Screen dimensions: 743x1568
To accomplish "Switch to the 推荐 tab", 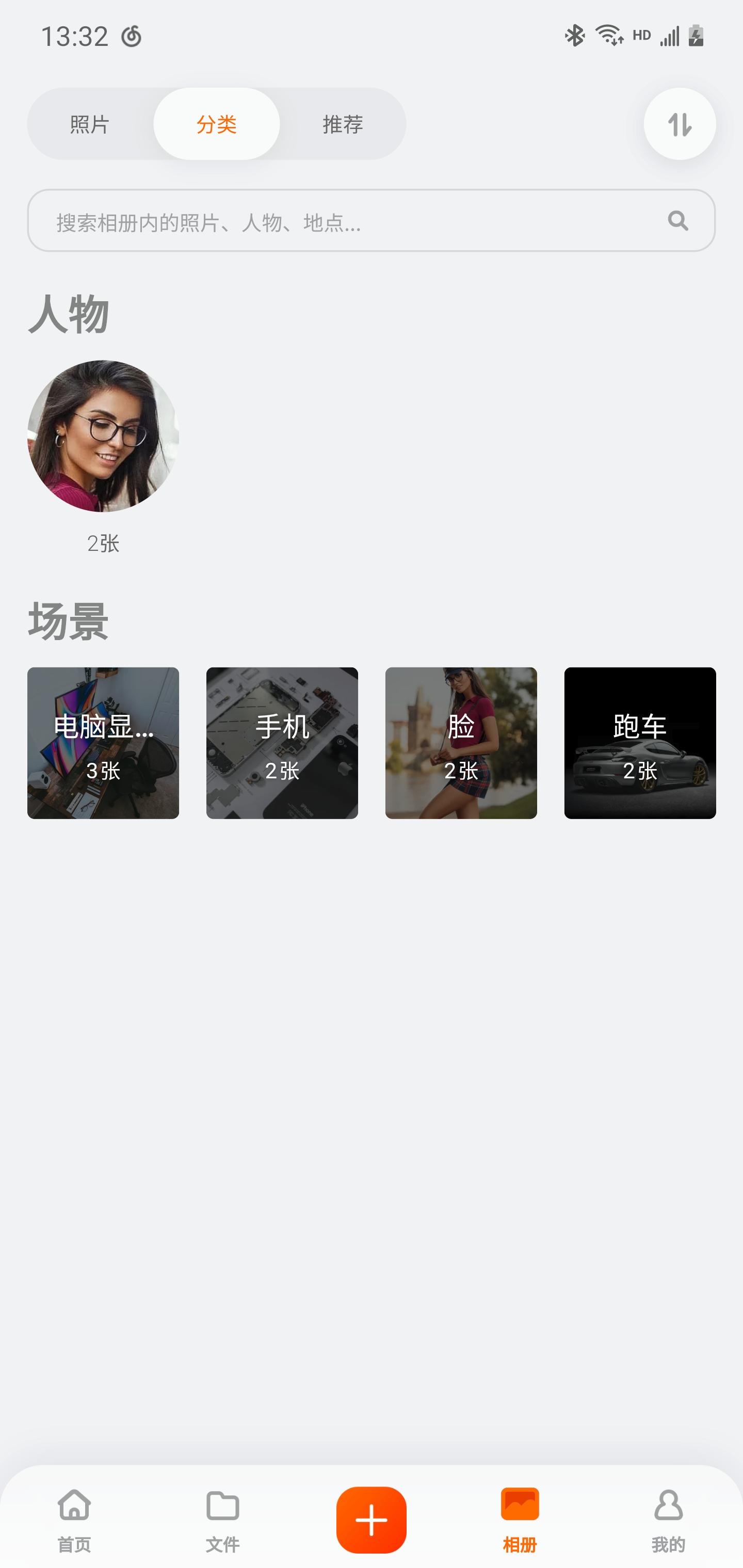I will click(343, 124).
